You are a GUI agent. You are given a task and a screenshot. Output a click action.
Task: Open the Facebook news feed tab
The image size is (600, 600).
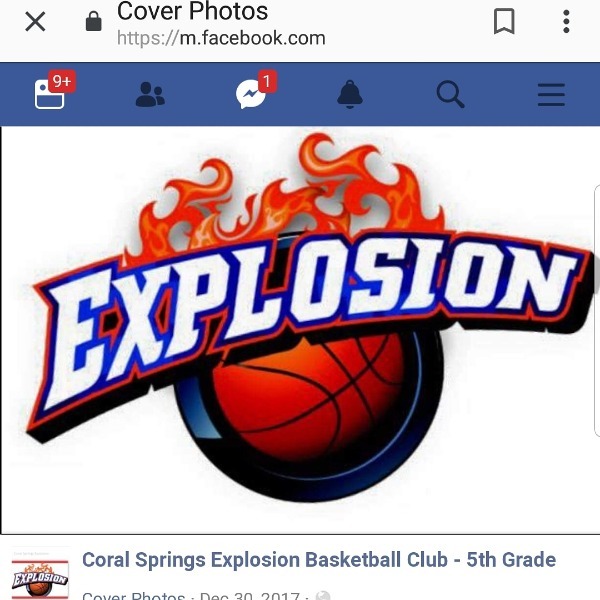coord(50,94)
